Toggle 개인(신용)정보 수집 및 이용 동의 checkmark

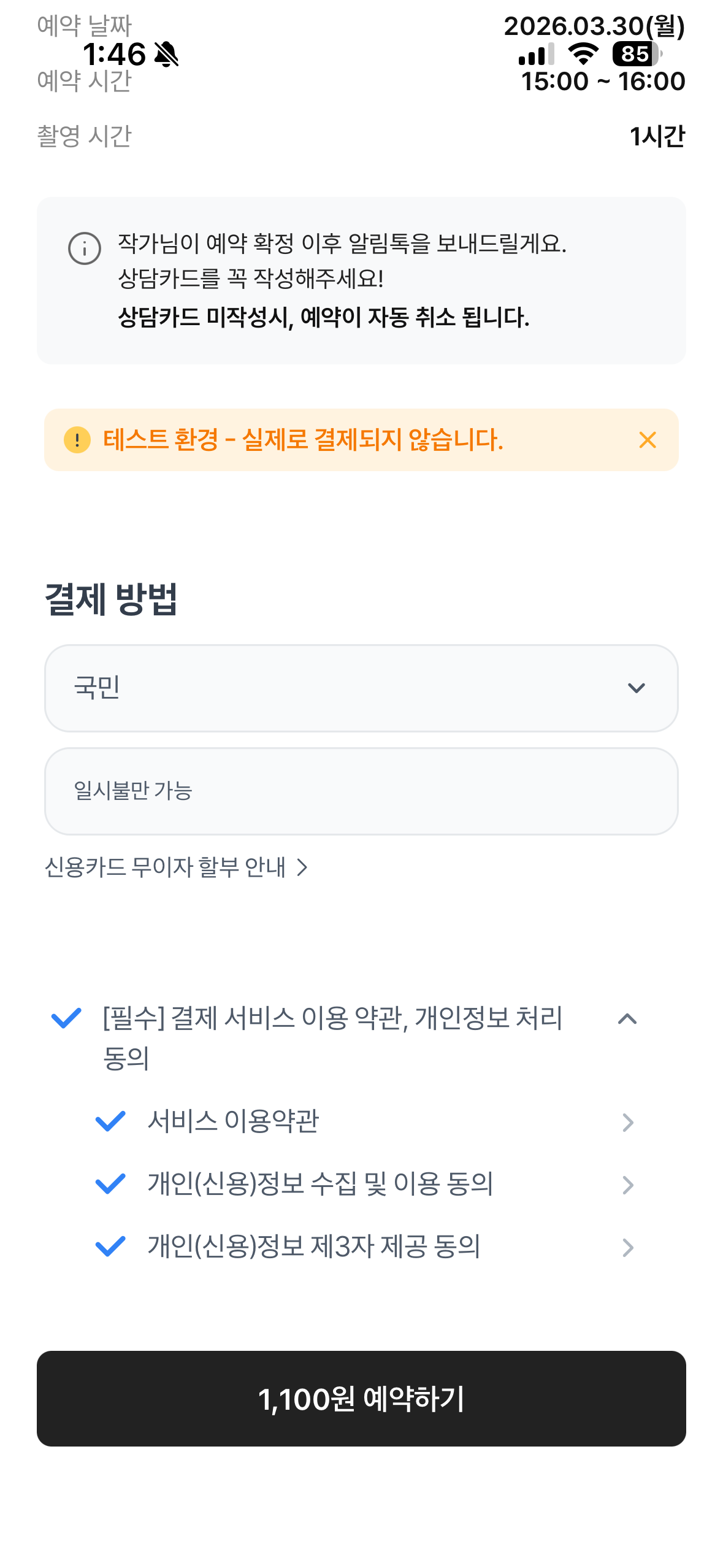pos(110,1184)
